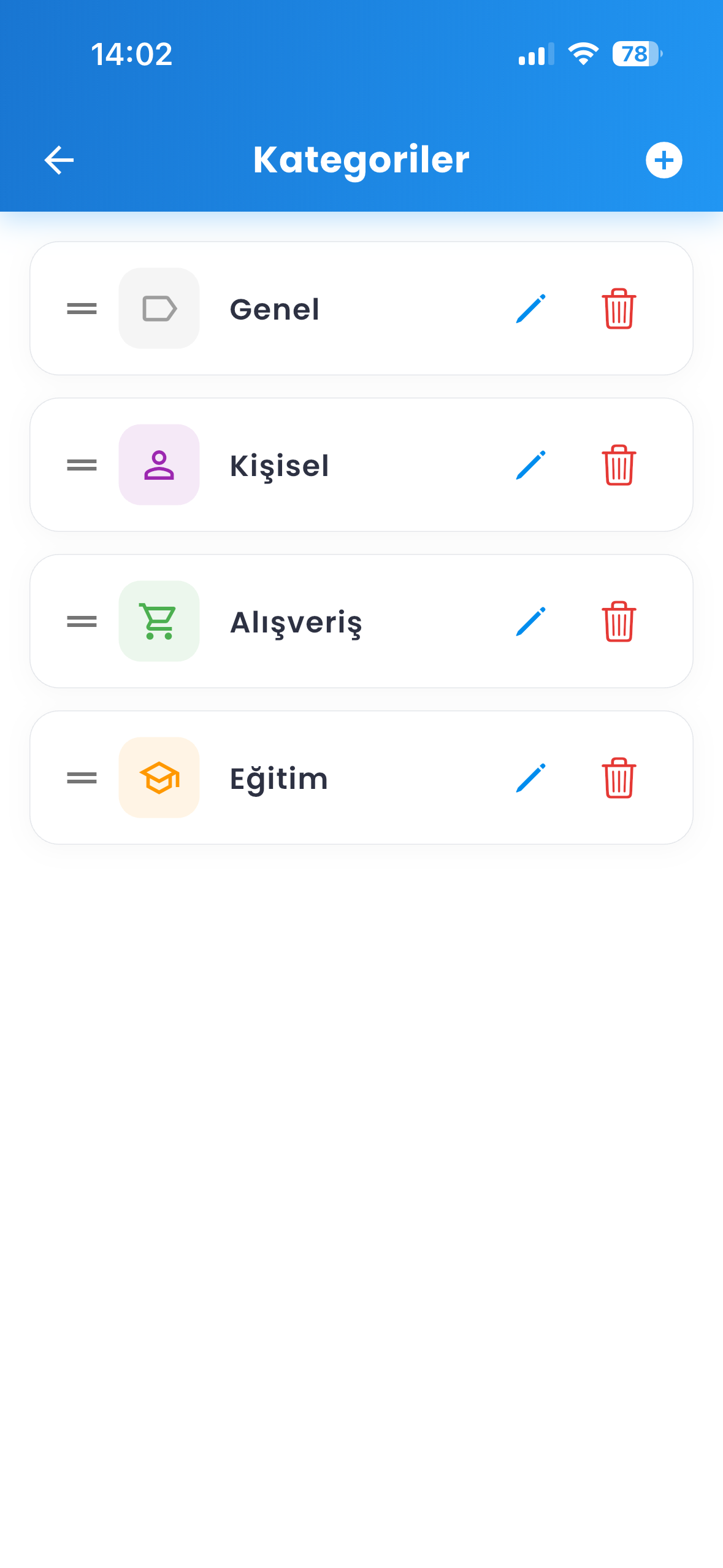Edit the Kişisel category with the pencil
This screenshot has height=1568, width=723.
531,465
